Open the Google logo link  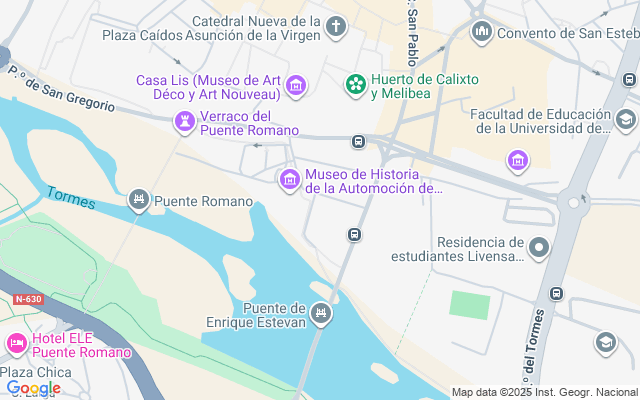pos(33,388)
